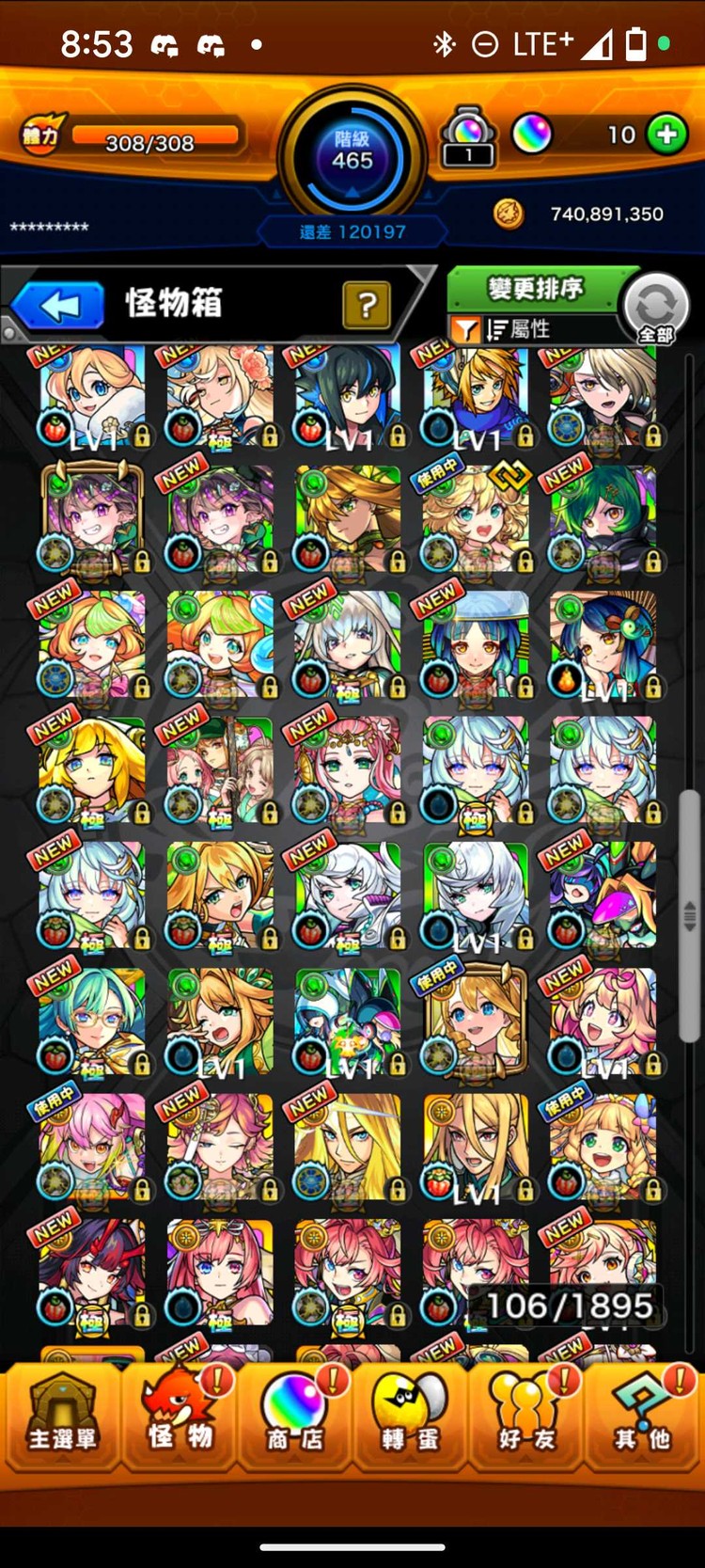
Task: Open the in-use braided blonde monster
Action: point(602,1148)
